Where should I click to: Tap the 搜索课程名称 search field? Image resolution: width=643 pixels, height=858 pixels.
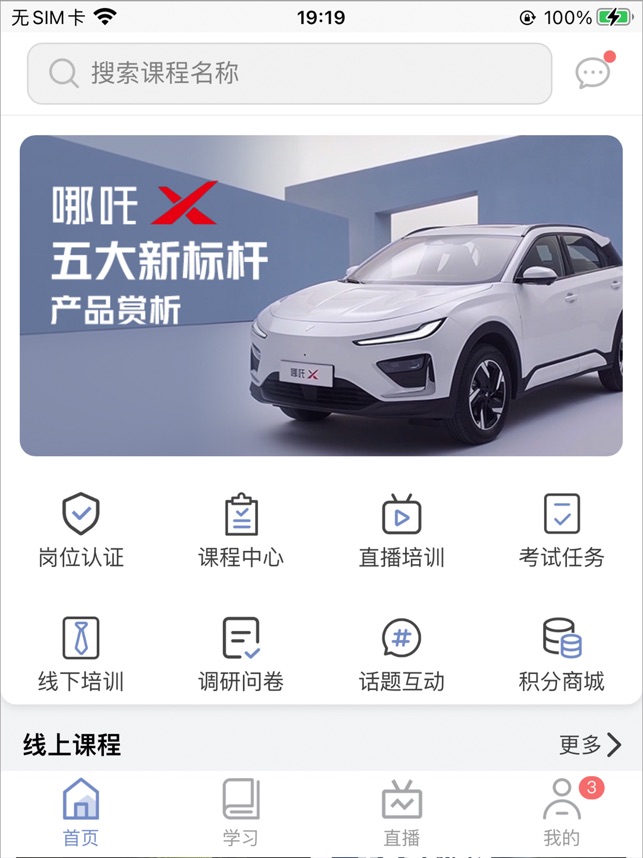click(x=289, y=73)
